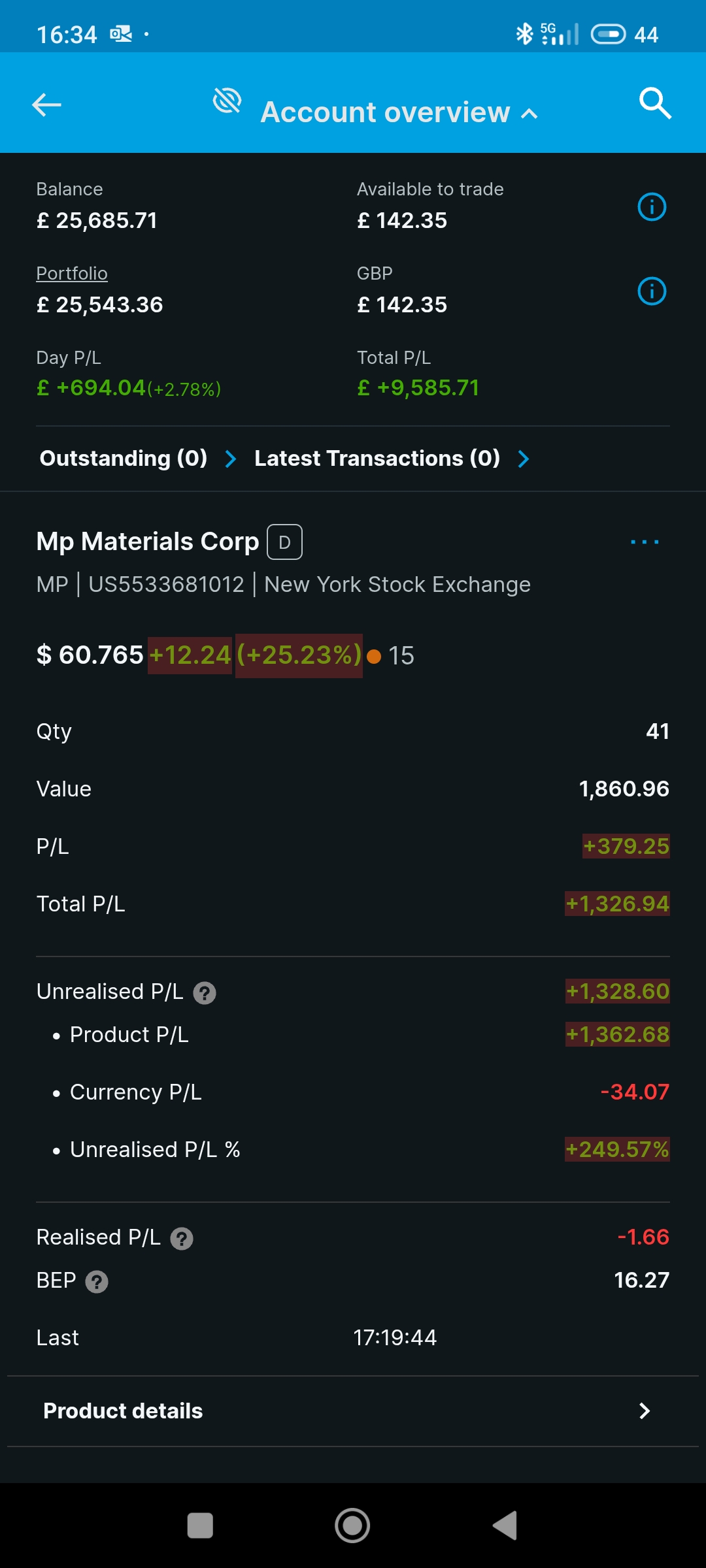This screenshot has width=706, height=1568.
Task: Open the underlined Portfolio link
Action: coord(72,273)
